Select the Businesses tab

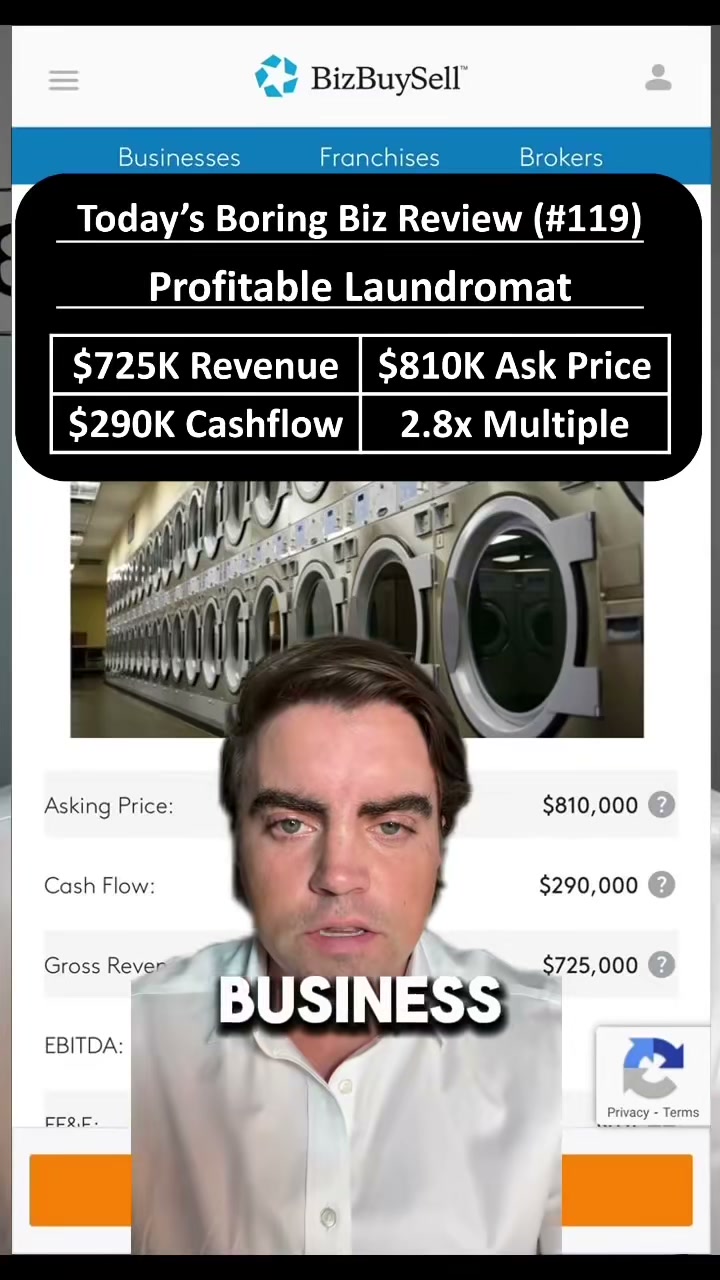pyautogui.click(x=178, y=157)
